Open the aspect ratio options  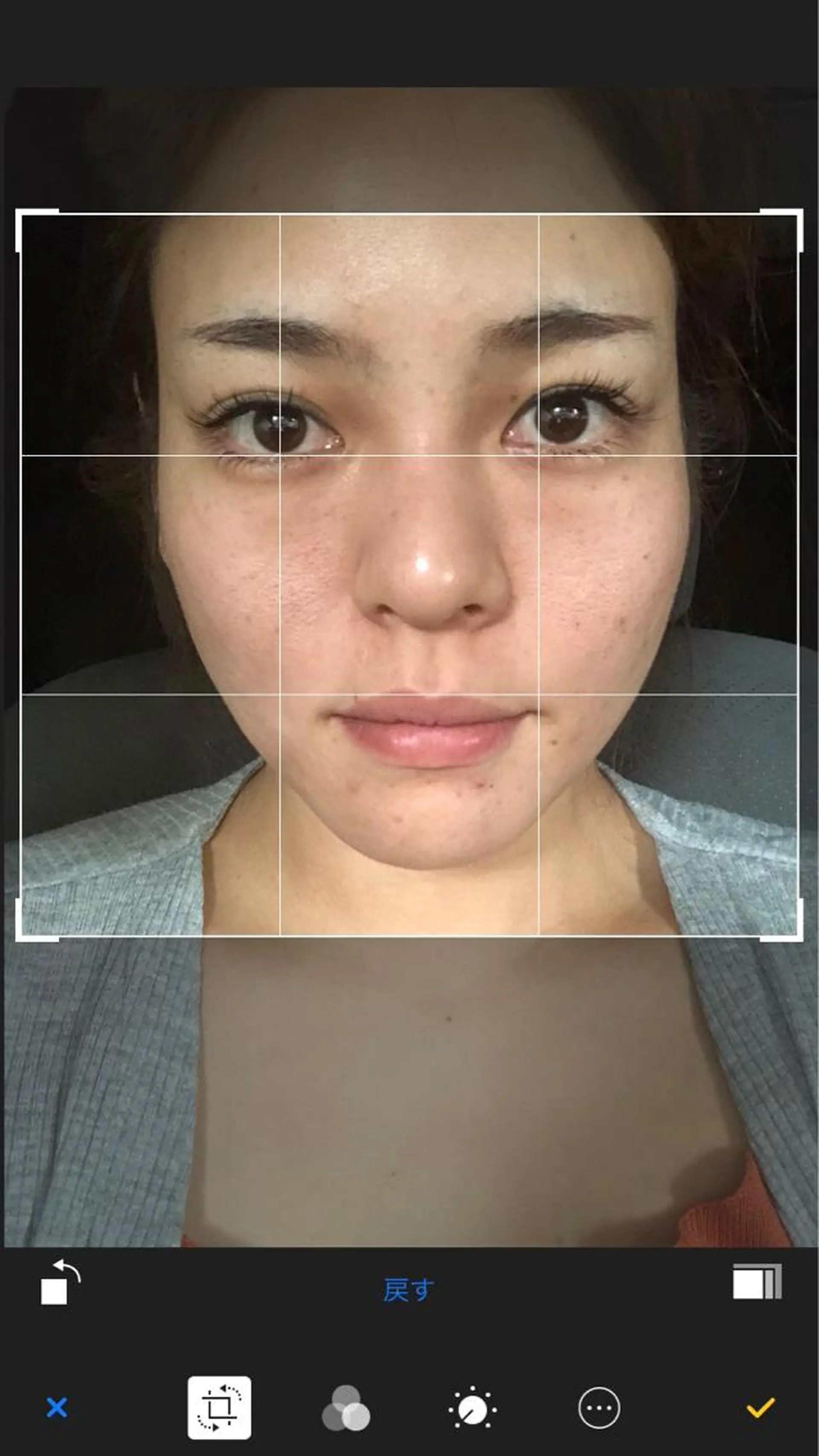[x=757, y=1282]
